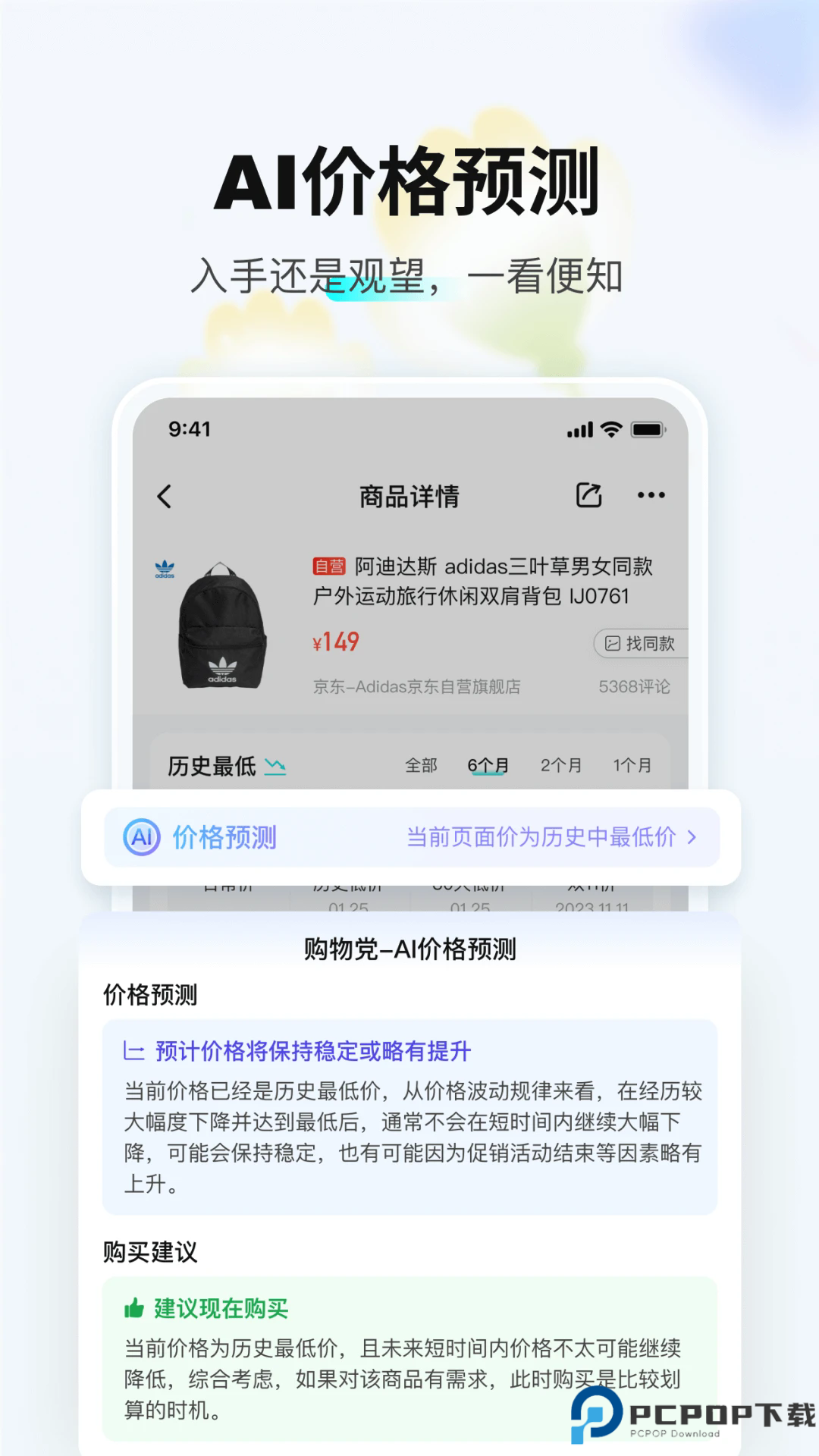
Task: Expand price prediction details via the chevron
Action: [x=692, y=836]
